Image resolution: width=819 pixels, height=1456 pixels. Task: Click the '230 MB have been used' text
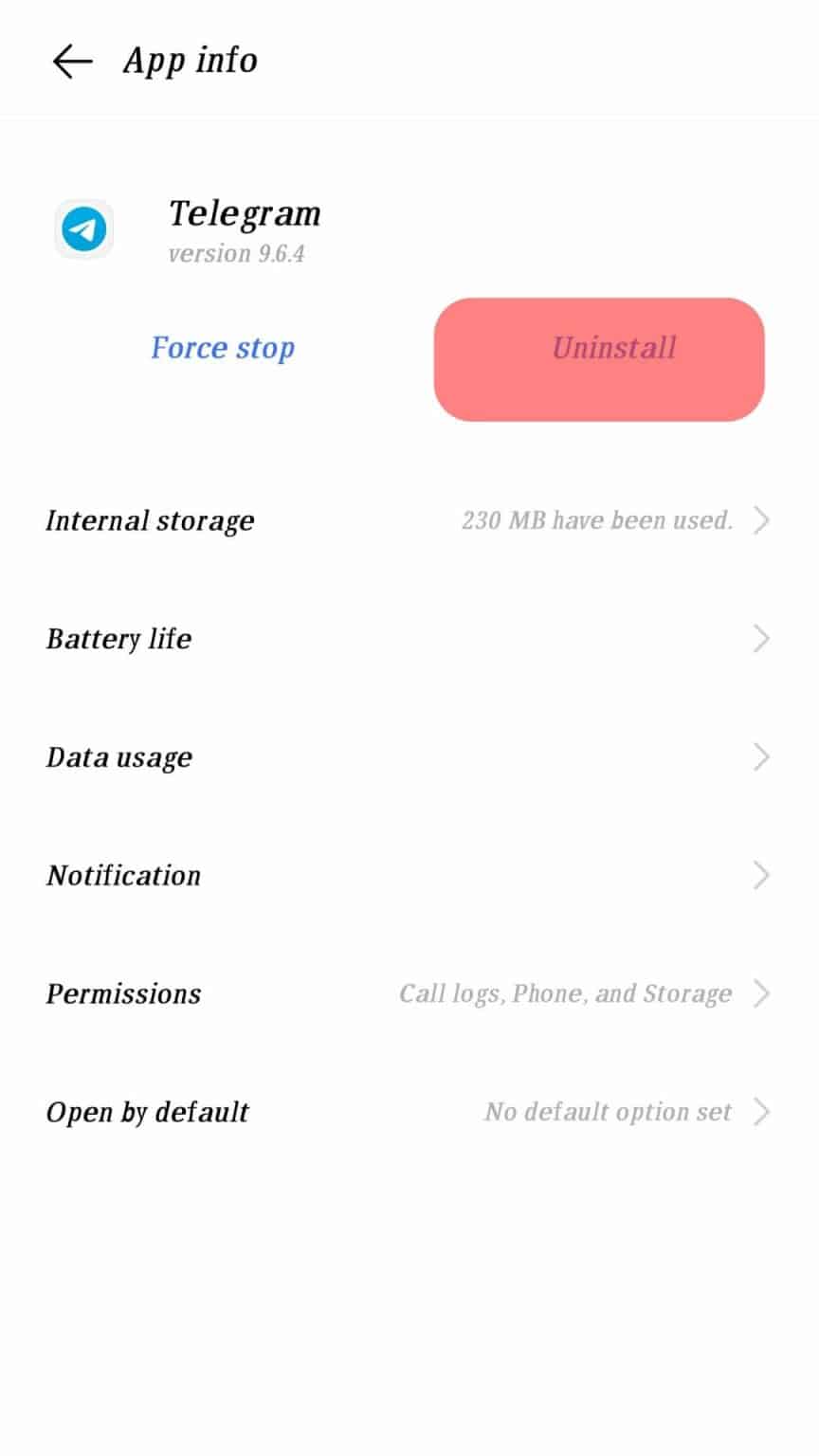pos(597,519)
